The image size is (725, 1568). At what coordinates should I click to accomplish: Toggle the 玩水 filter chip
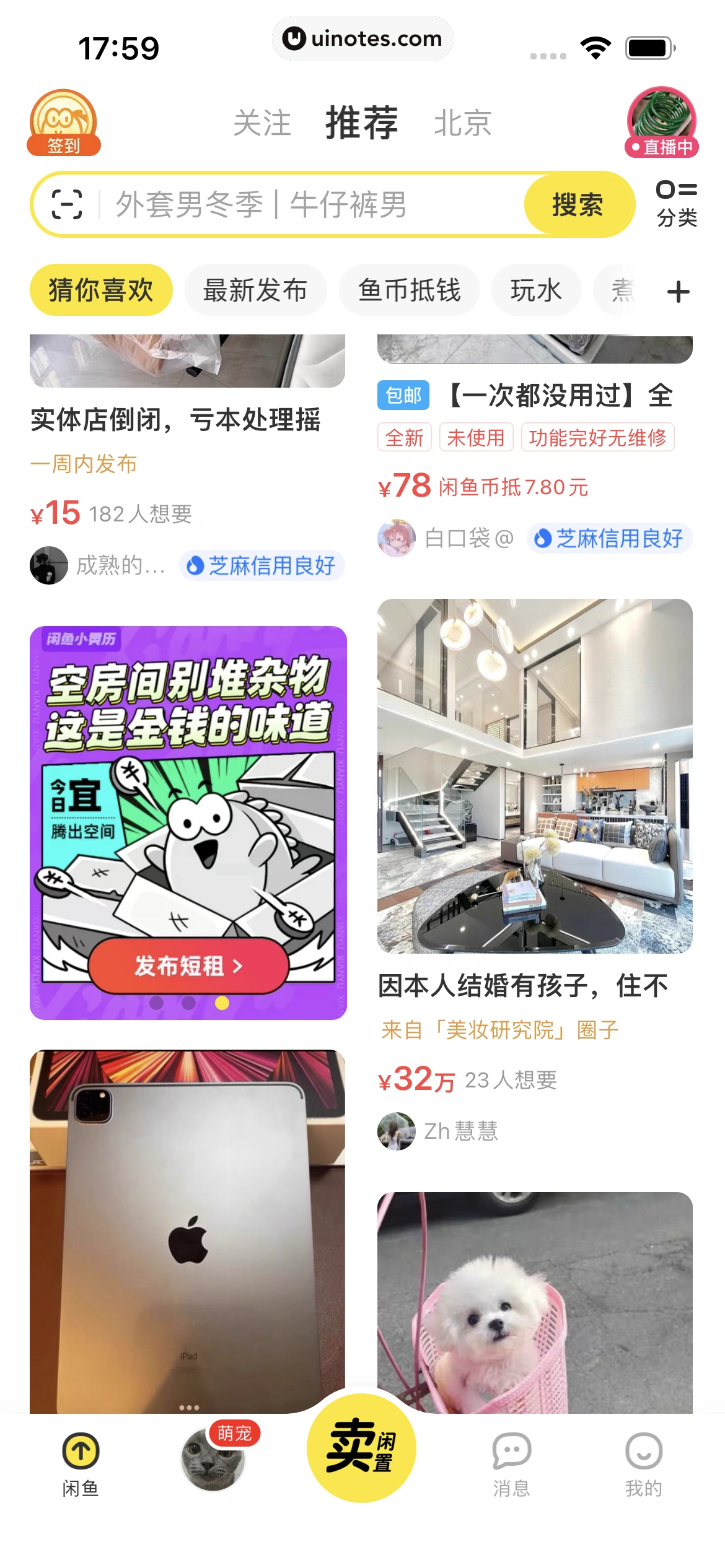coord(536,290)
